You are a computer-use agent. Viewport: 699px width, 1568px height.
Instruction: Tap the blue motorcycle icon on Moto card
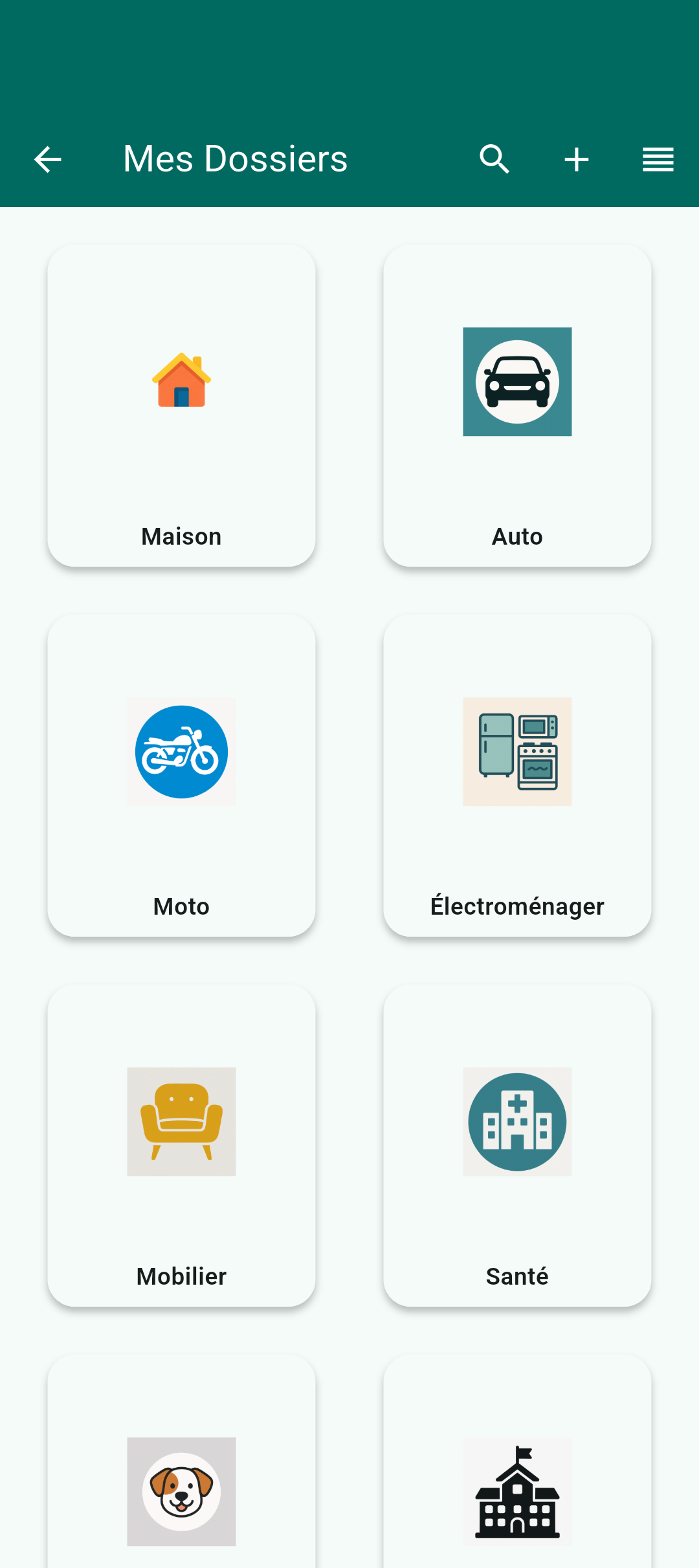(x=181, y=752)
